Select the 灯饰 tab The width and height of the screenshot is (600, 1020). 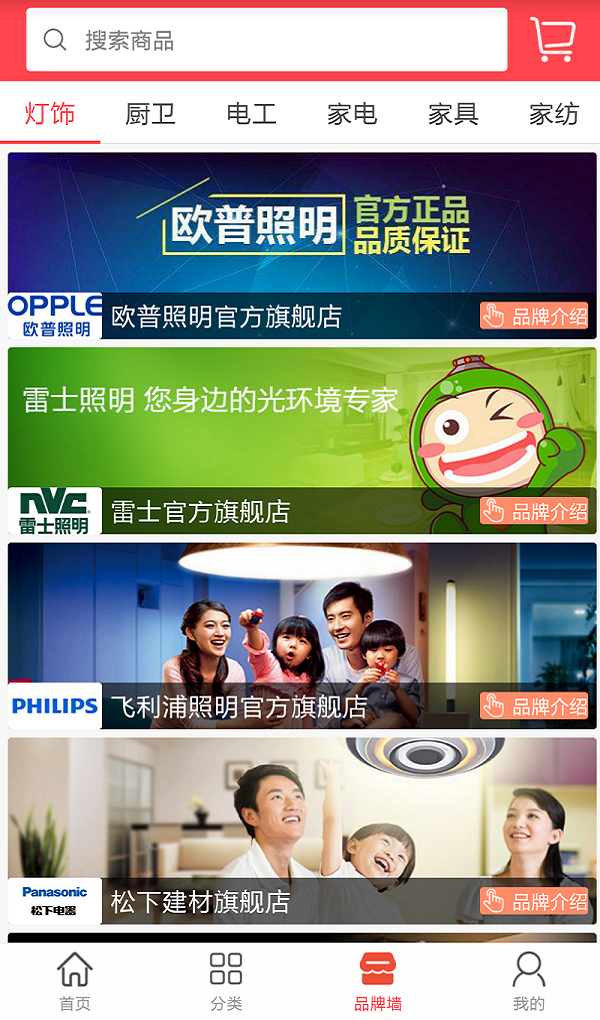coord(50,114)
